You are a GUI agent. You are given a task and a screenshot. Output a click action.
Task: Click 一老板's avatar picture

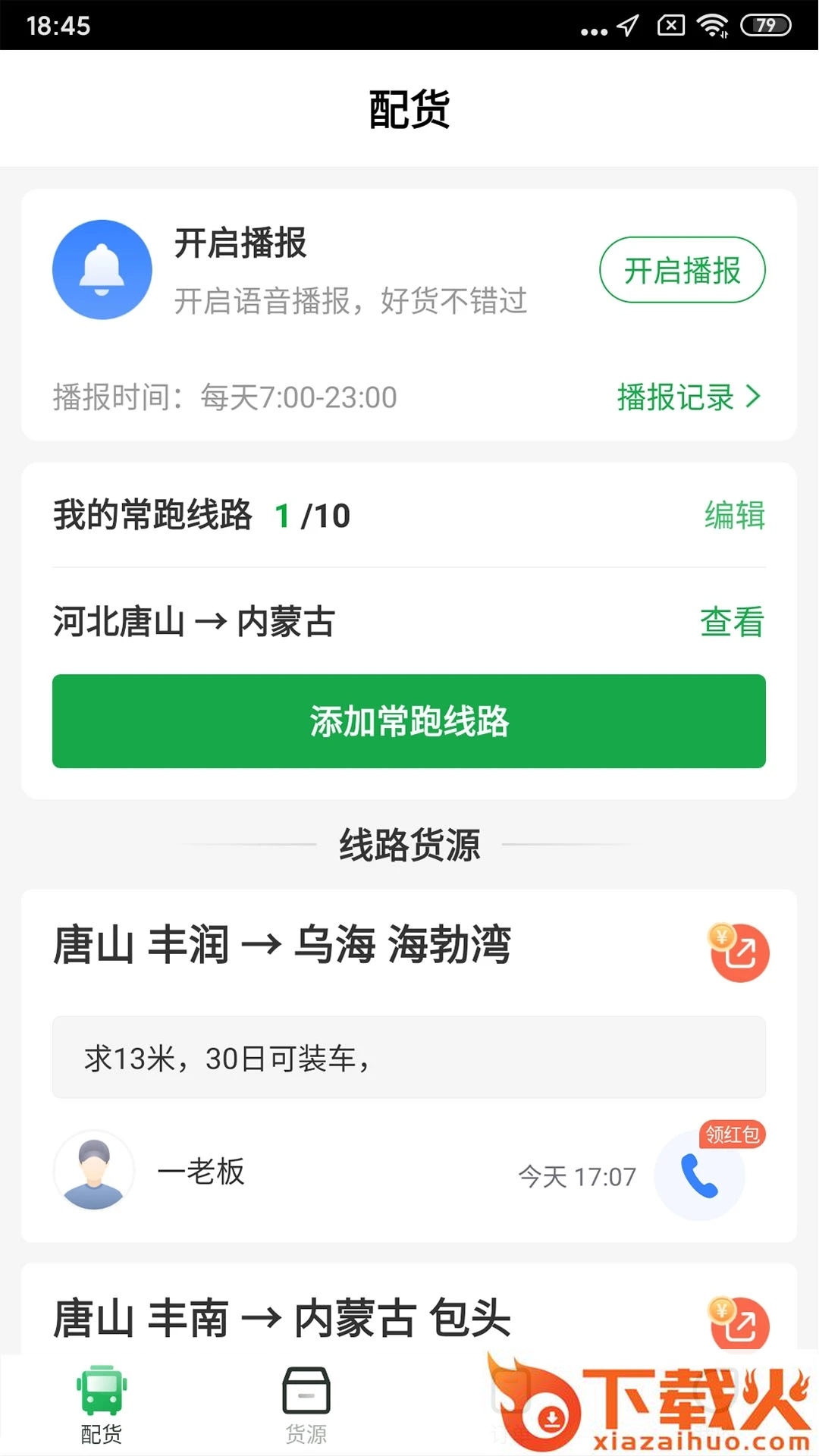[x=94, y=1171]
